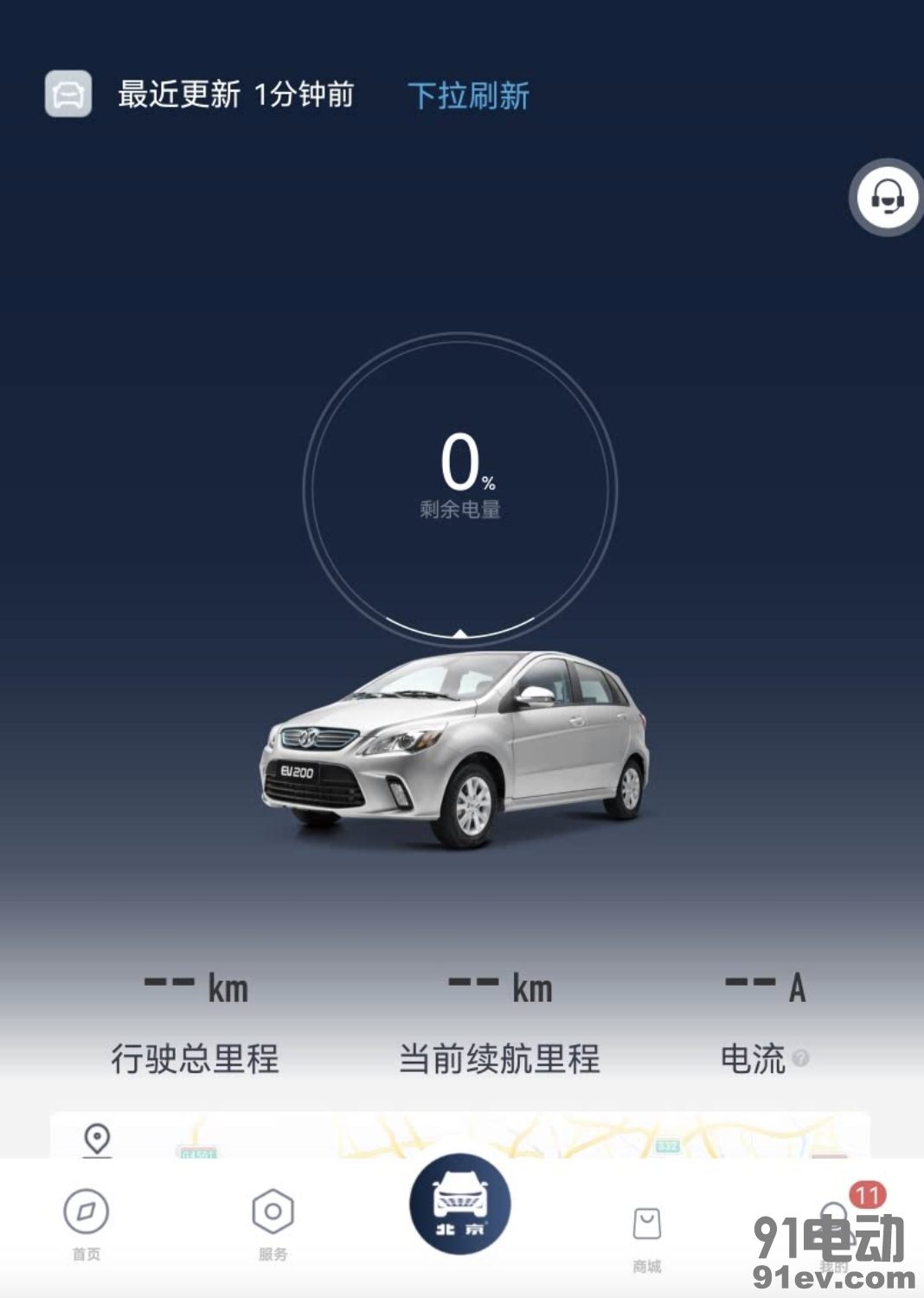The width and height of the screenshot is (924, 1298).
Task: Open the vehicle icon at top left
Action: coord(68,93)
